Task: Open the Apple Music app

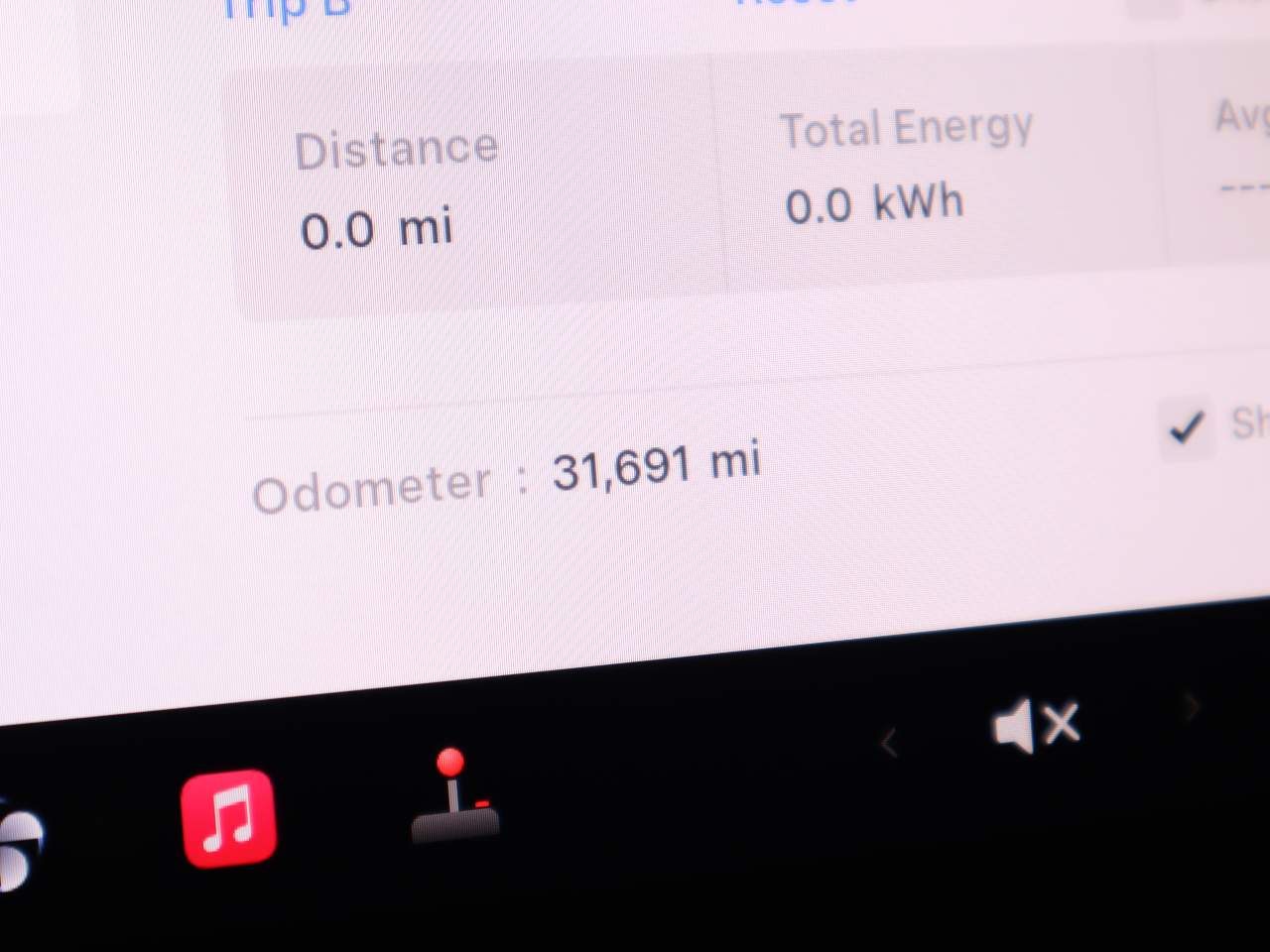Action: pos(229,818)
